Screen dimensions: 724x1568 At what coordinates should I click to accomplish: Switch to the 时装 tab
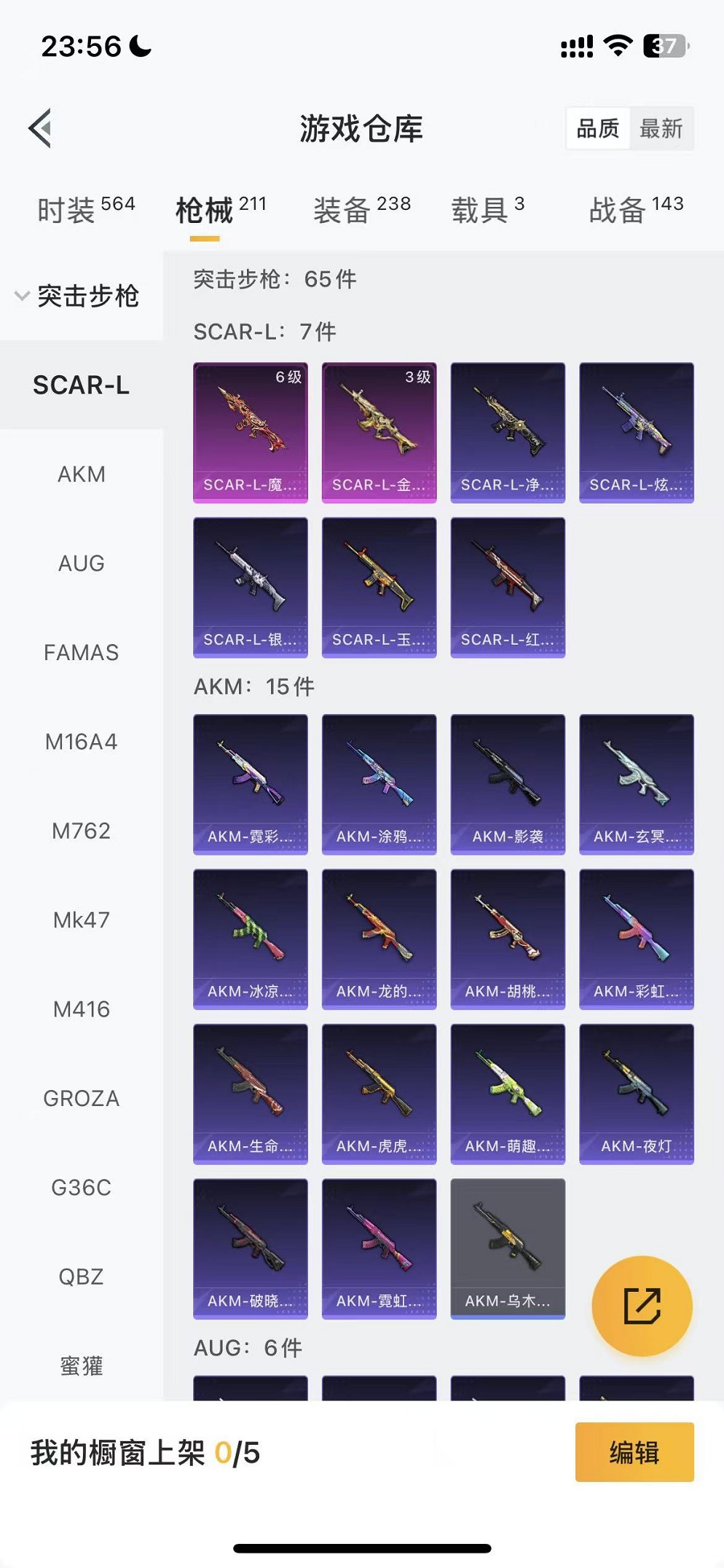[85, 210]
